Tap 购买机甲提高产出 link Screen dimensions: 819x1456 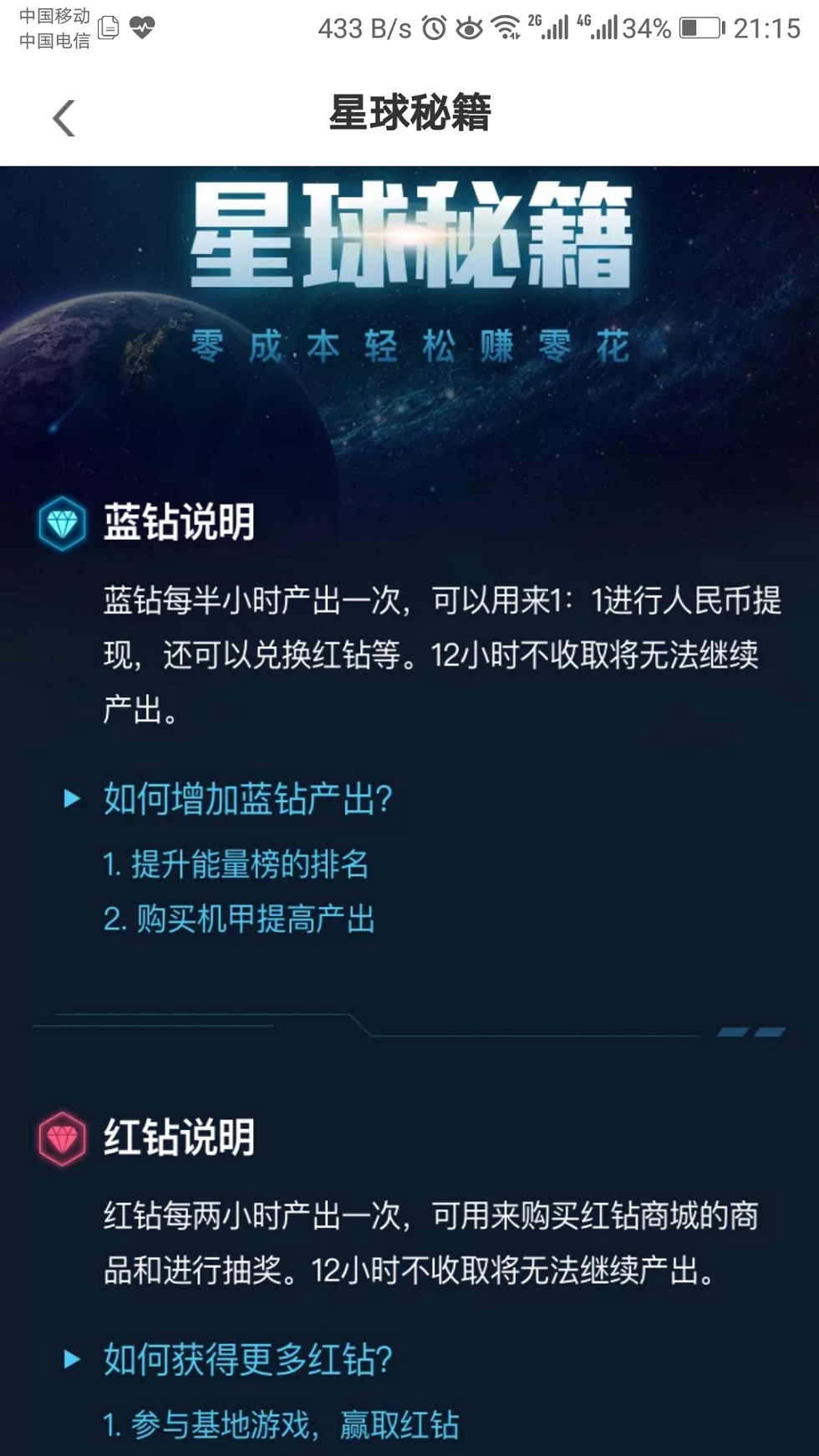pyautogui.click(x=240, y=920)
